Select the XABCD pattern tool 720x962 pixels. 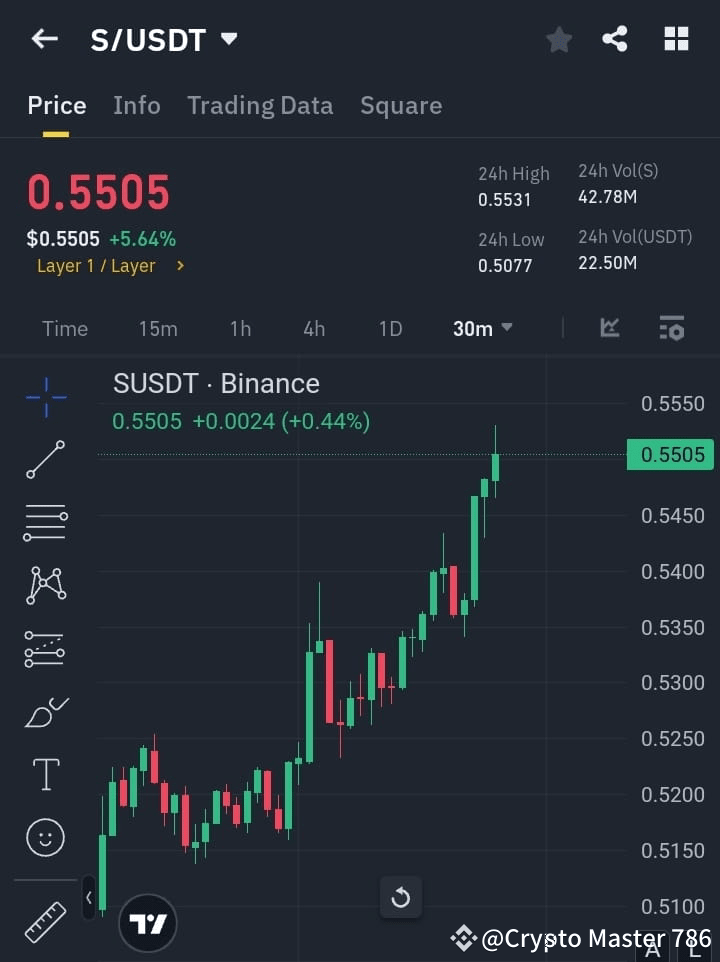tap(45, 586)
